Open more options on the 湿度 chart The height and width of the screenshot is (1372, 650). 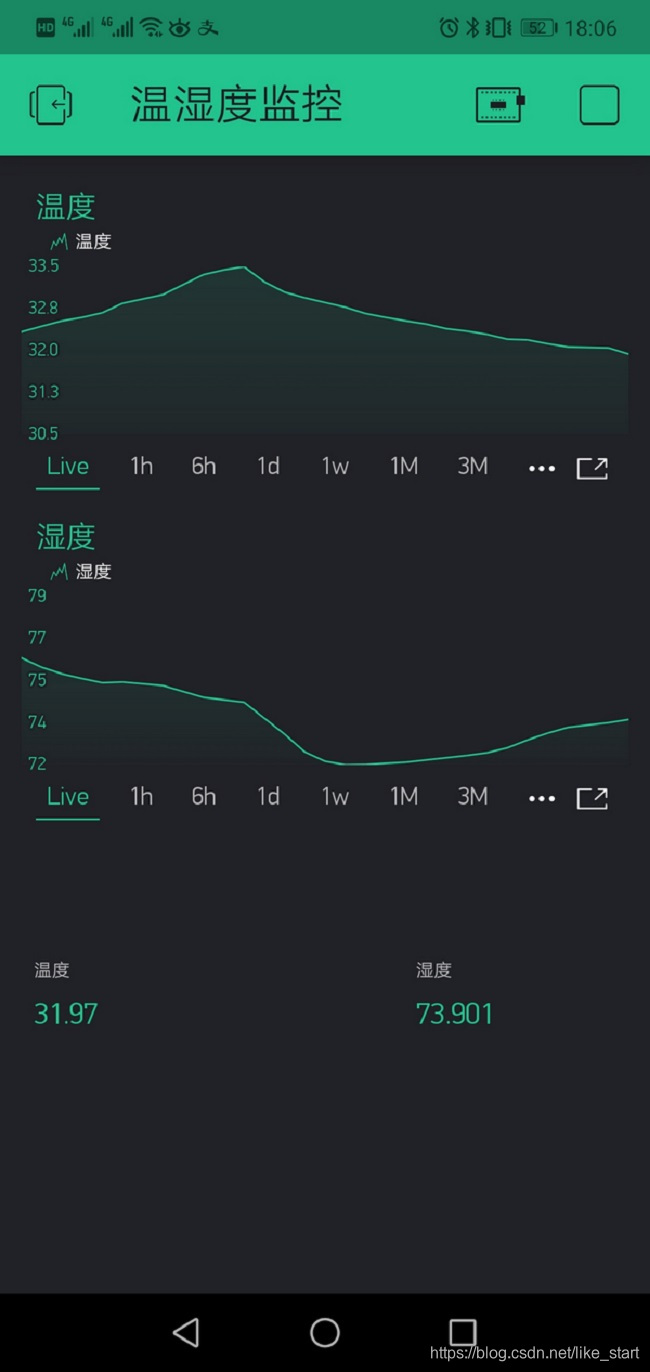(541, 799)
